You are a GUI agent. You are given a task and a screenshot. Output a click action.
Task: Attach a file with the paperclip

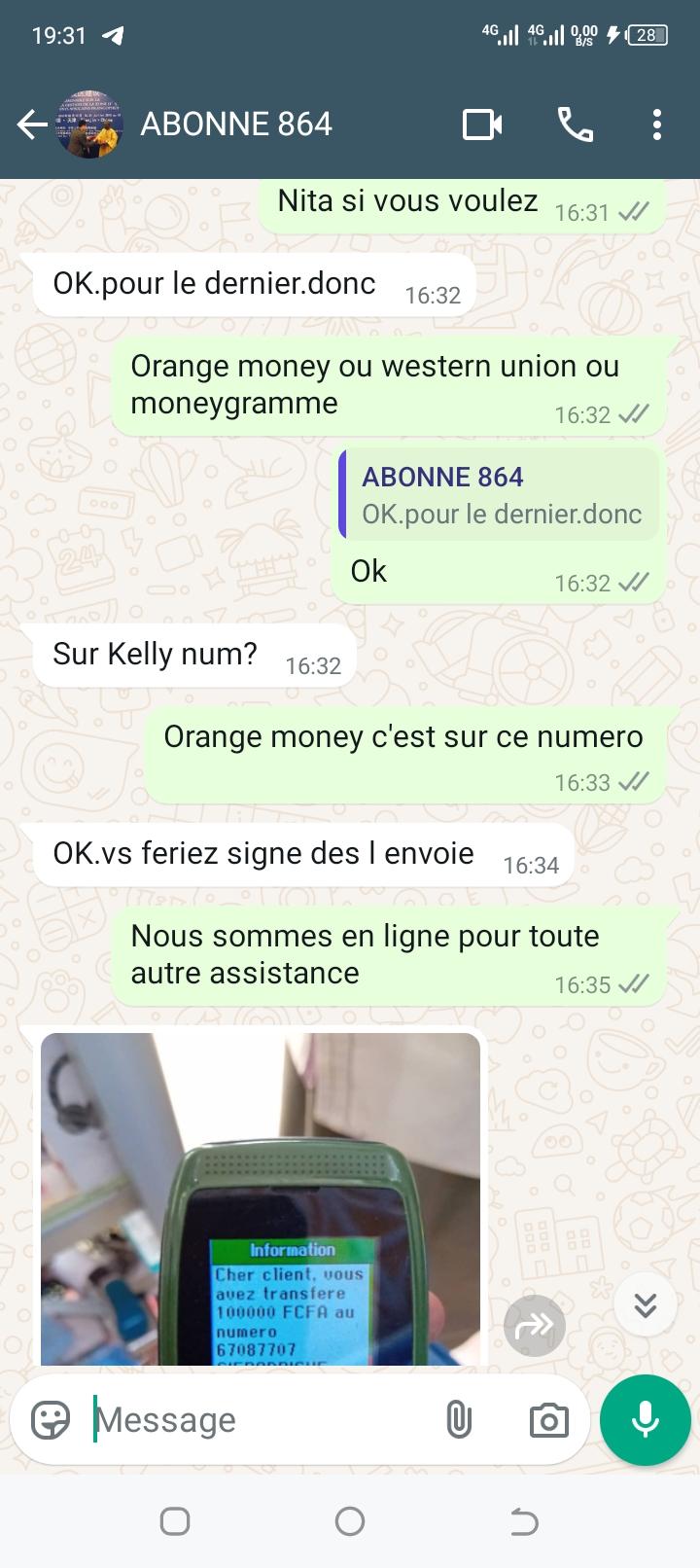coord(458,1420)
